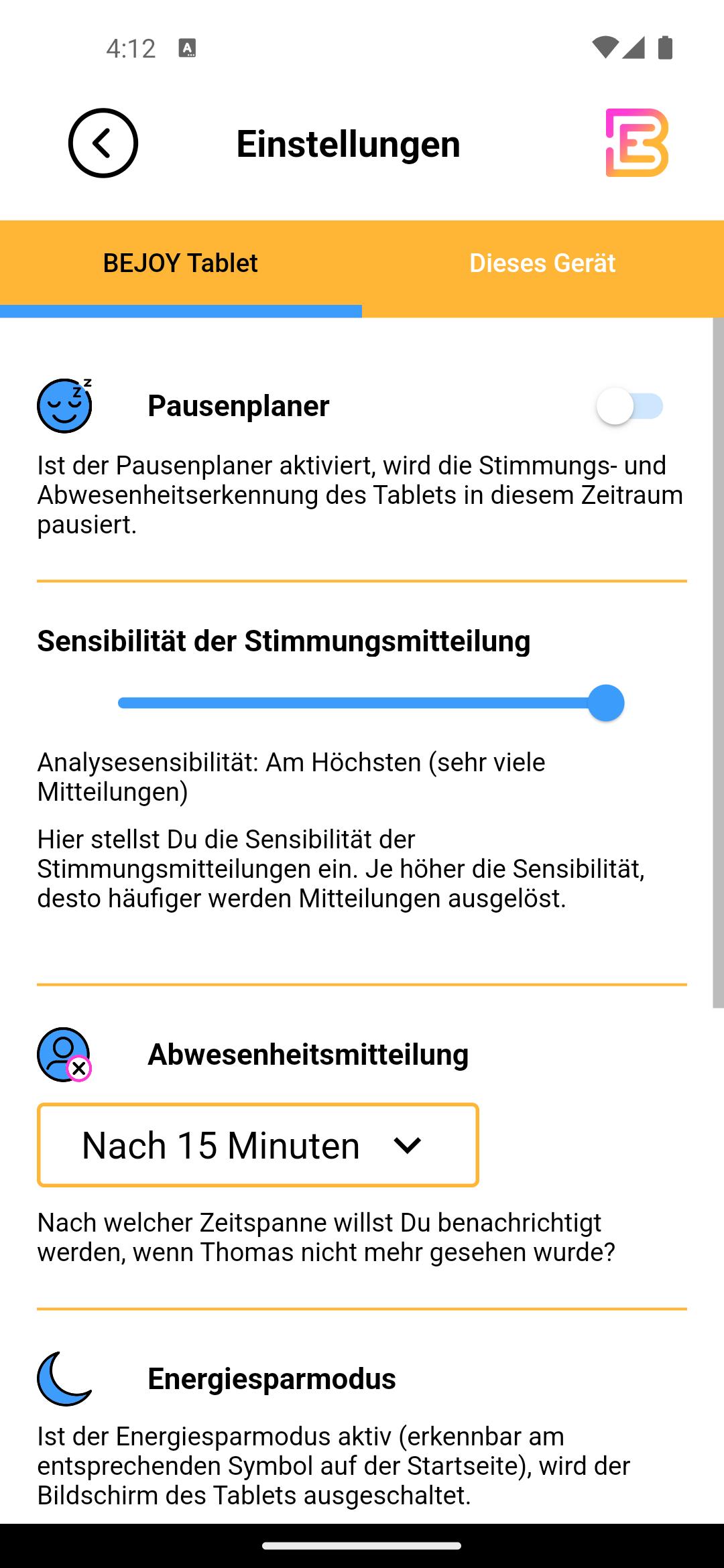Enable the Pausenplaner switch
This screenshot has height=1568, width=724.
click(x=630, y=406)
